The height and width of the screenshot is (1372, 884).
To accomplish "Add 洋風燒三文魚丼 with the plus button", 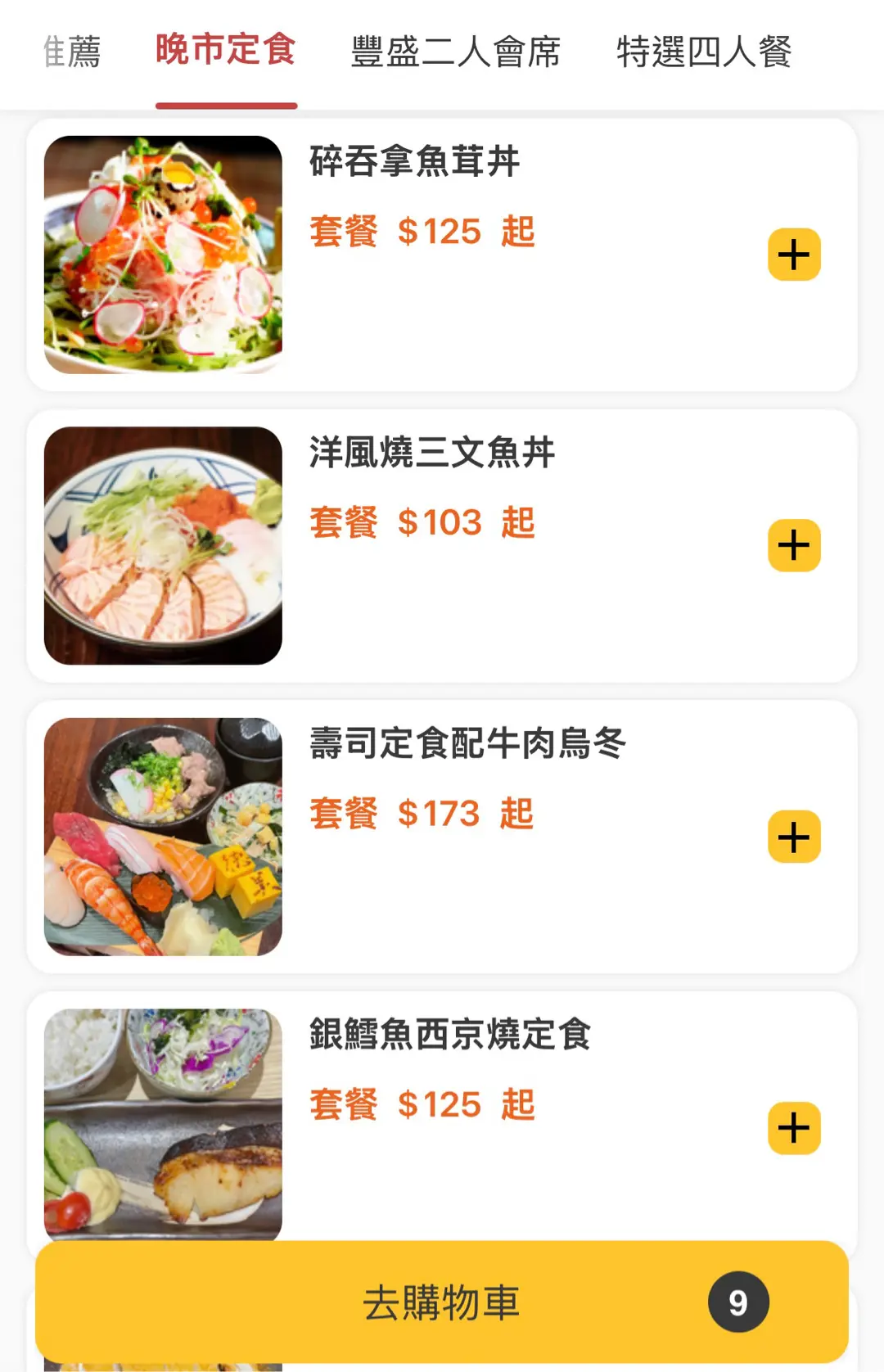I will [x=794, y=545].
